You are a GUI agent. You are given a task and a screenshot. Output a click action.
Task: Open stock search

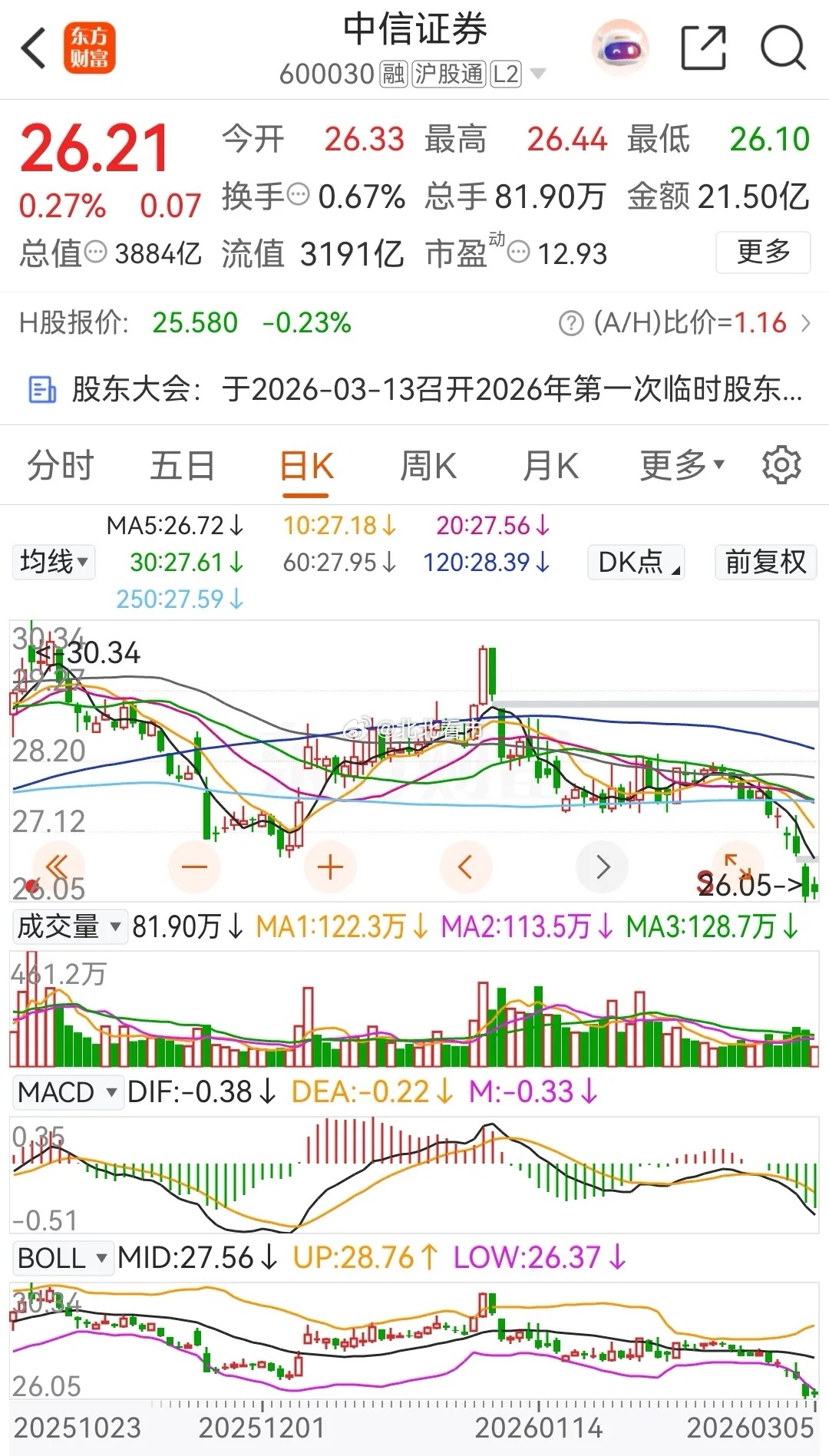[x=782, y=49]
